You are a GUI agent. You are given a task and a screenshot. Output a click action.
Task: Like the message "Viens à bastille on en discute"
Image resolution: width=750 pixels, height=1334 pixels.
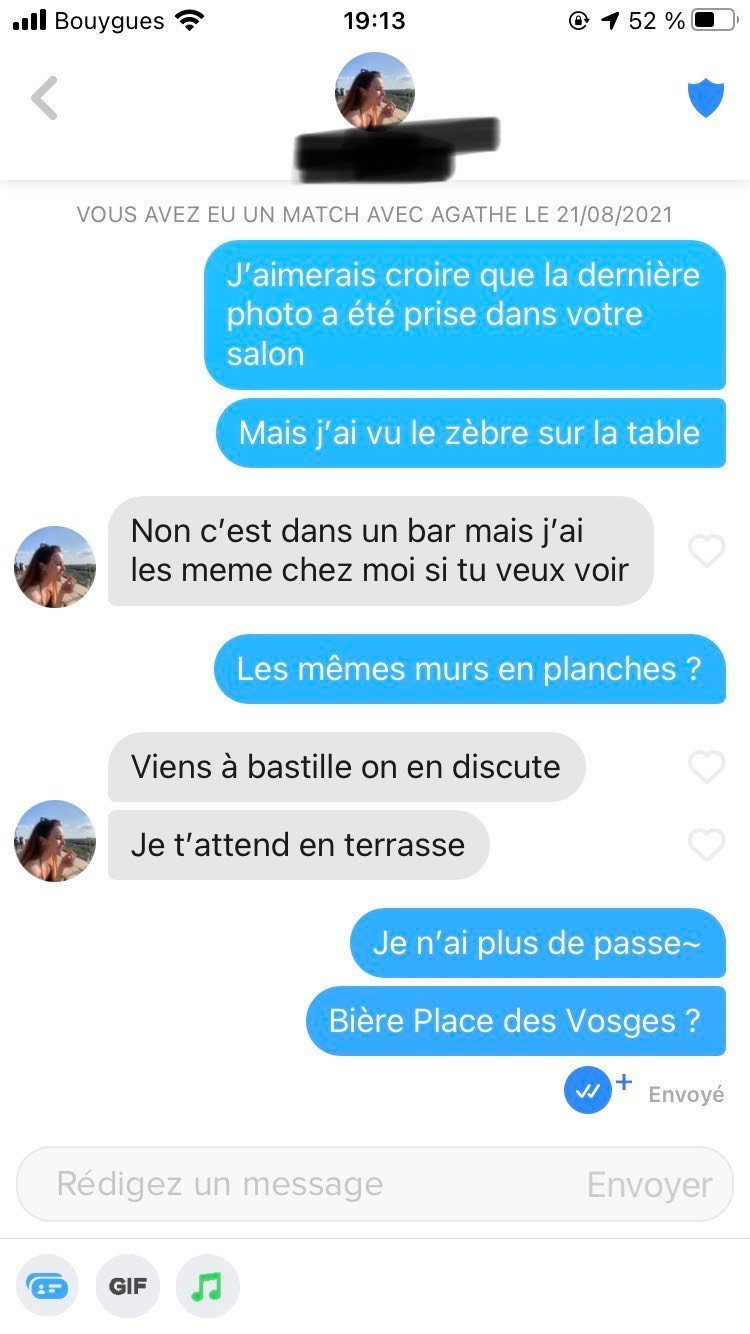pyautogui.click(x=706, y=767)
